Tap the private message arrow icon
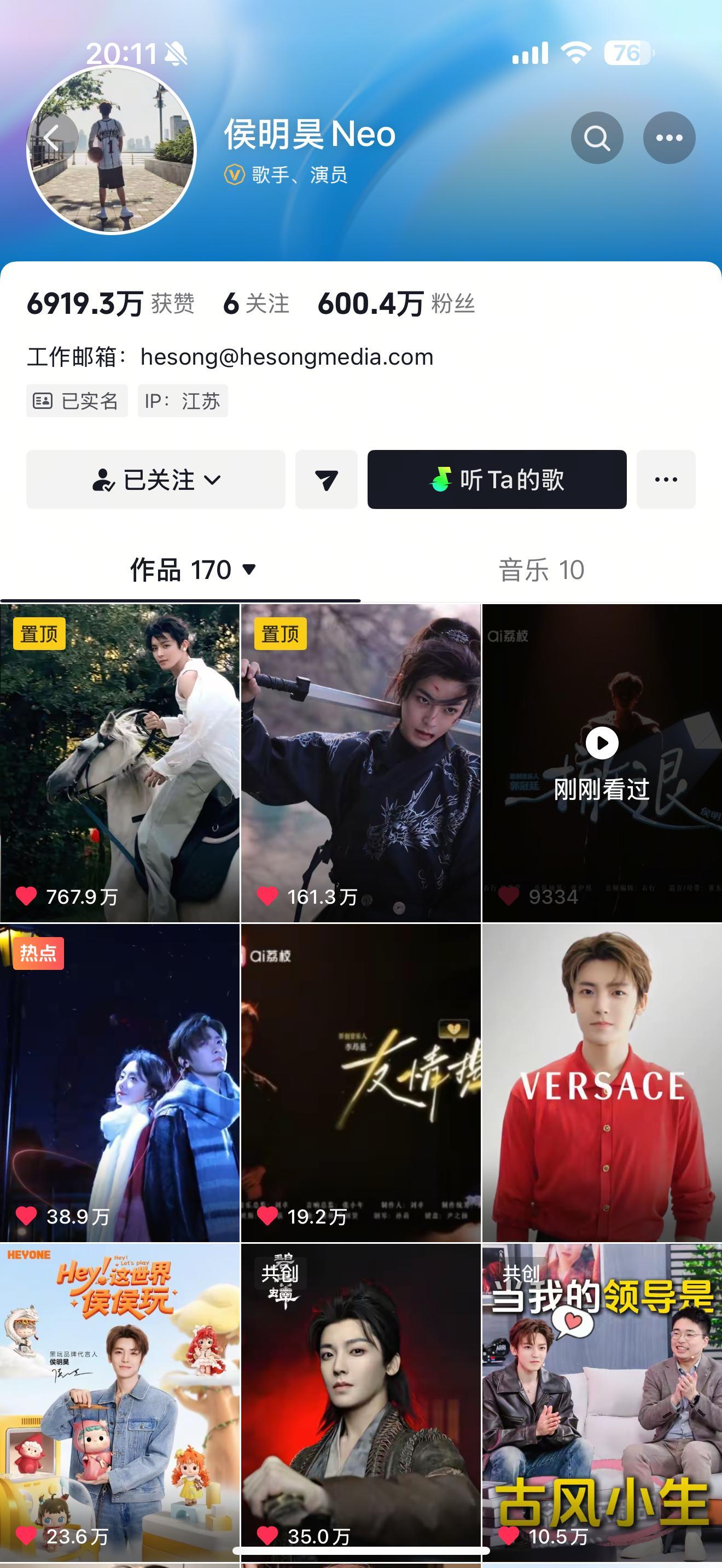 coord(325,479)
